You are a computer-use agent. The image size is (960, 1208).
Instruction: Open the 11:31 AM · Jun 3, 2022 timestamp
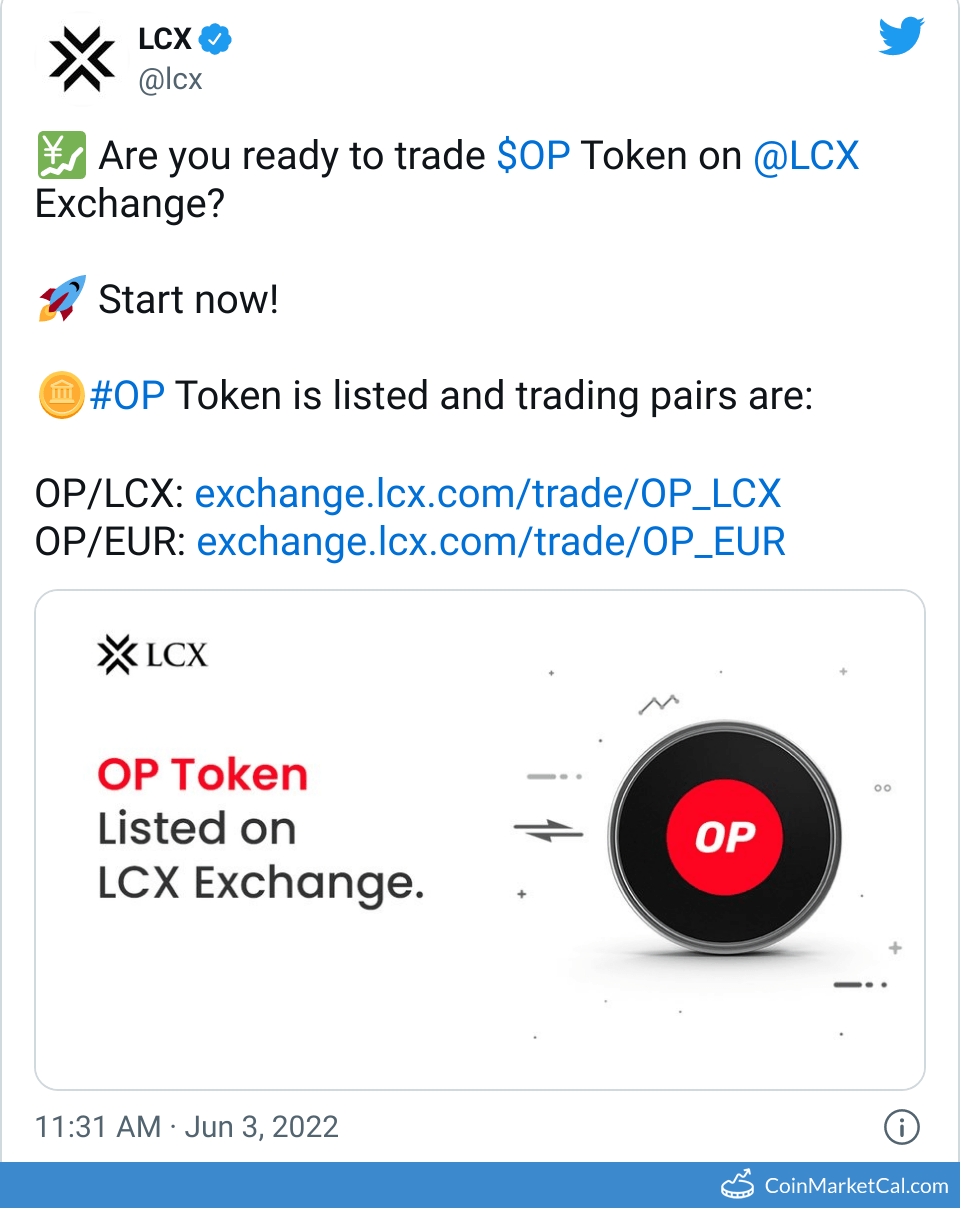(x=187, y=1127)
